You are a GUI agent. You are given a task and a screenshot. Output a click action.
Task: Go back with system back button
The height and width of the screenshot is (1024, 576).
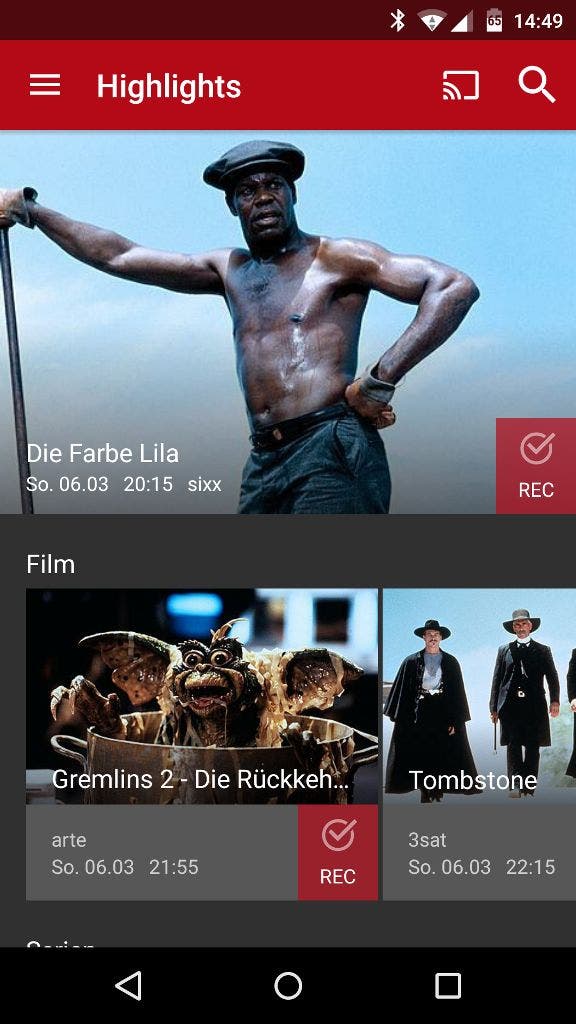click(x=129, y=985)
